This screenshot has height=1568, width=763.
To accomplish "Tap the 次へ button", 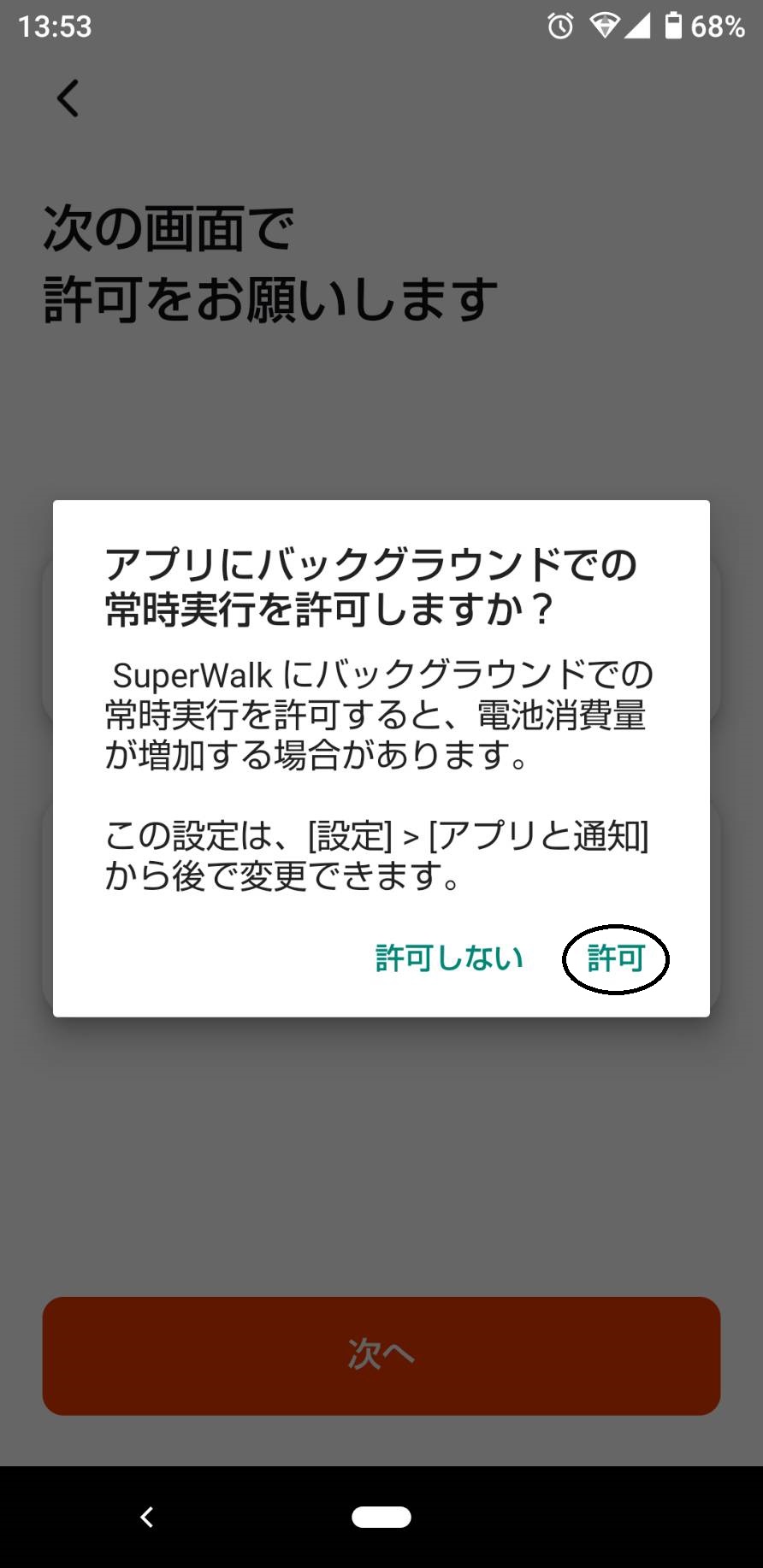I will pos(381,1355).
